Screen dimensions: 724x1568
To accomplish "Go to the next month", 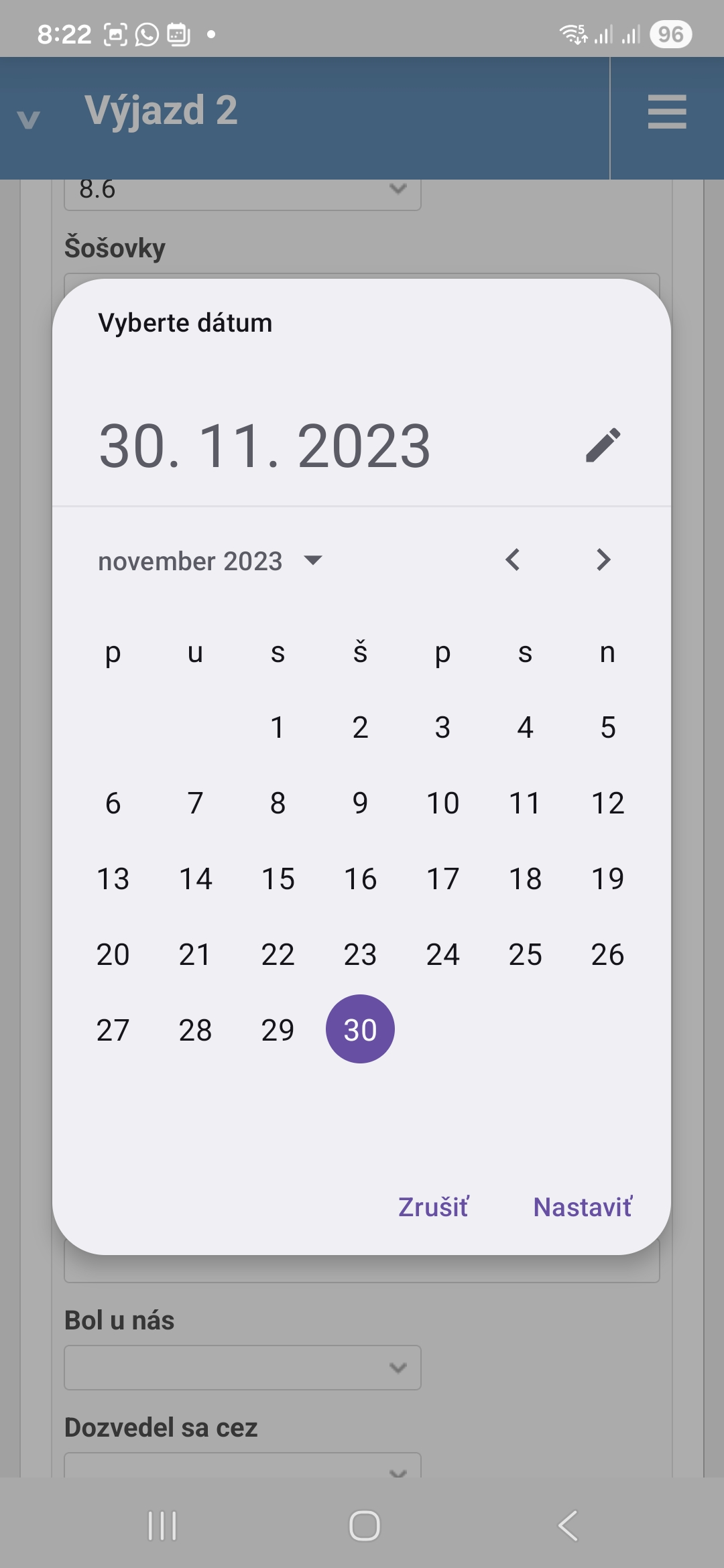I will 603,560.
